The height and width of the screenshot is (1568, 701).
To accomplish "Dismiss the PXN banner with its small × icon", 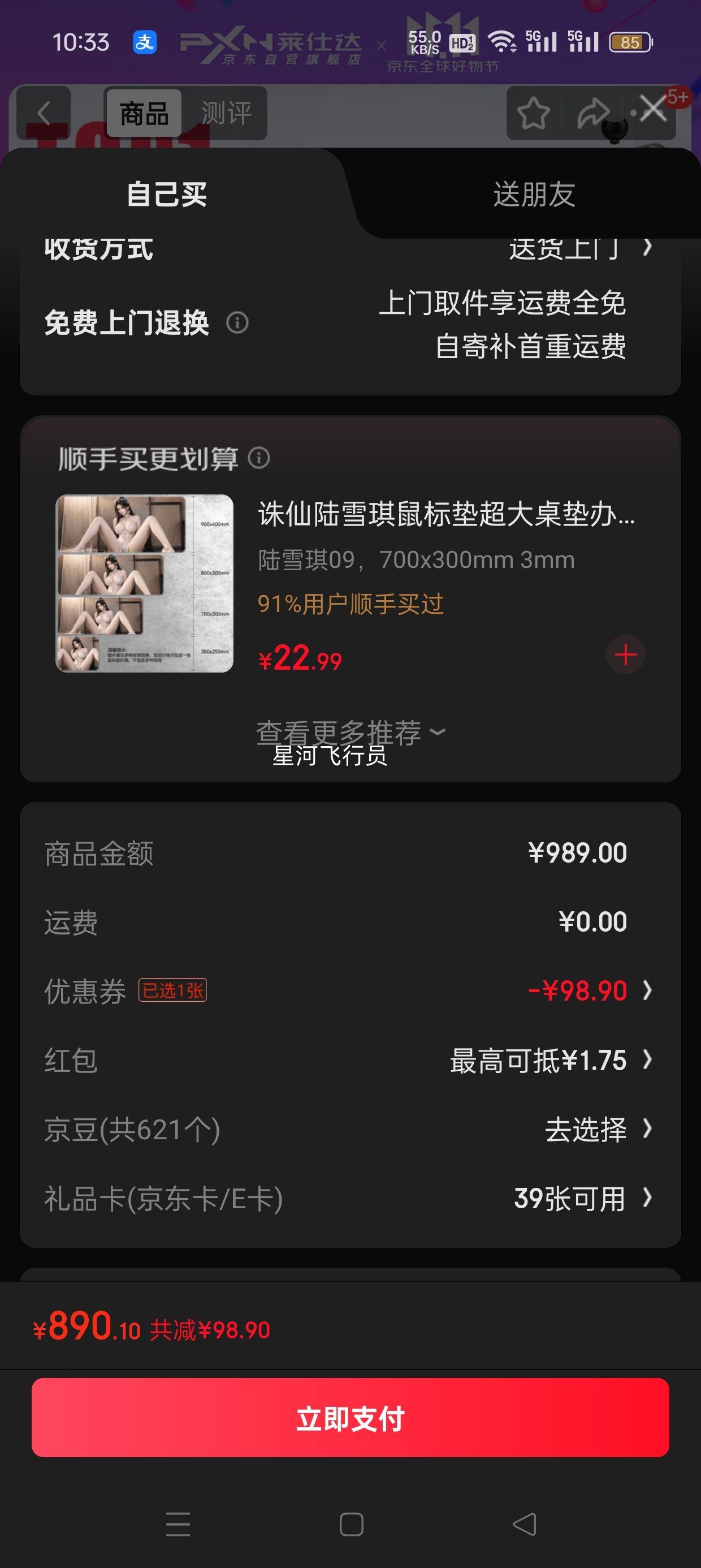I will pyautogui.click(x=382, y=45).
